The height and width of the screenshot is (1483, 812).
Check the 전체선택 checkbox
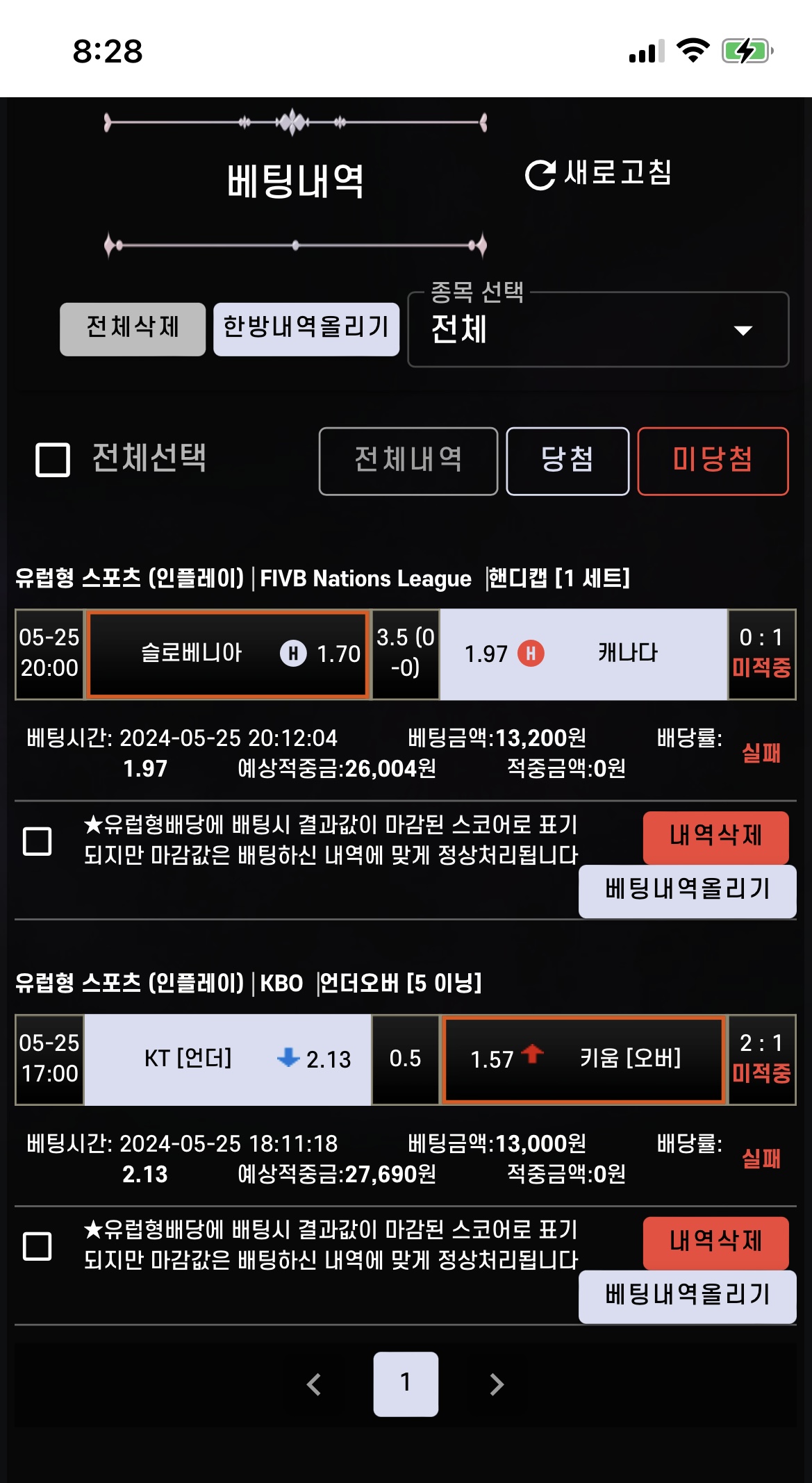click(53, 460)
